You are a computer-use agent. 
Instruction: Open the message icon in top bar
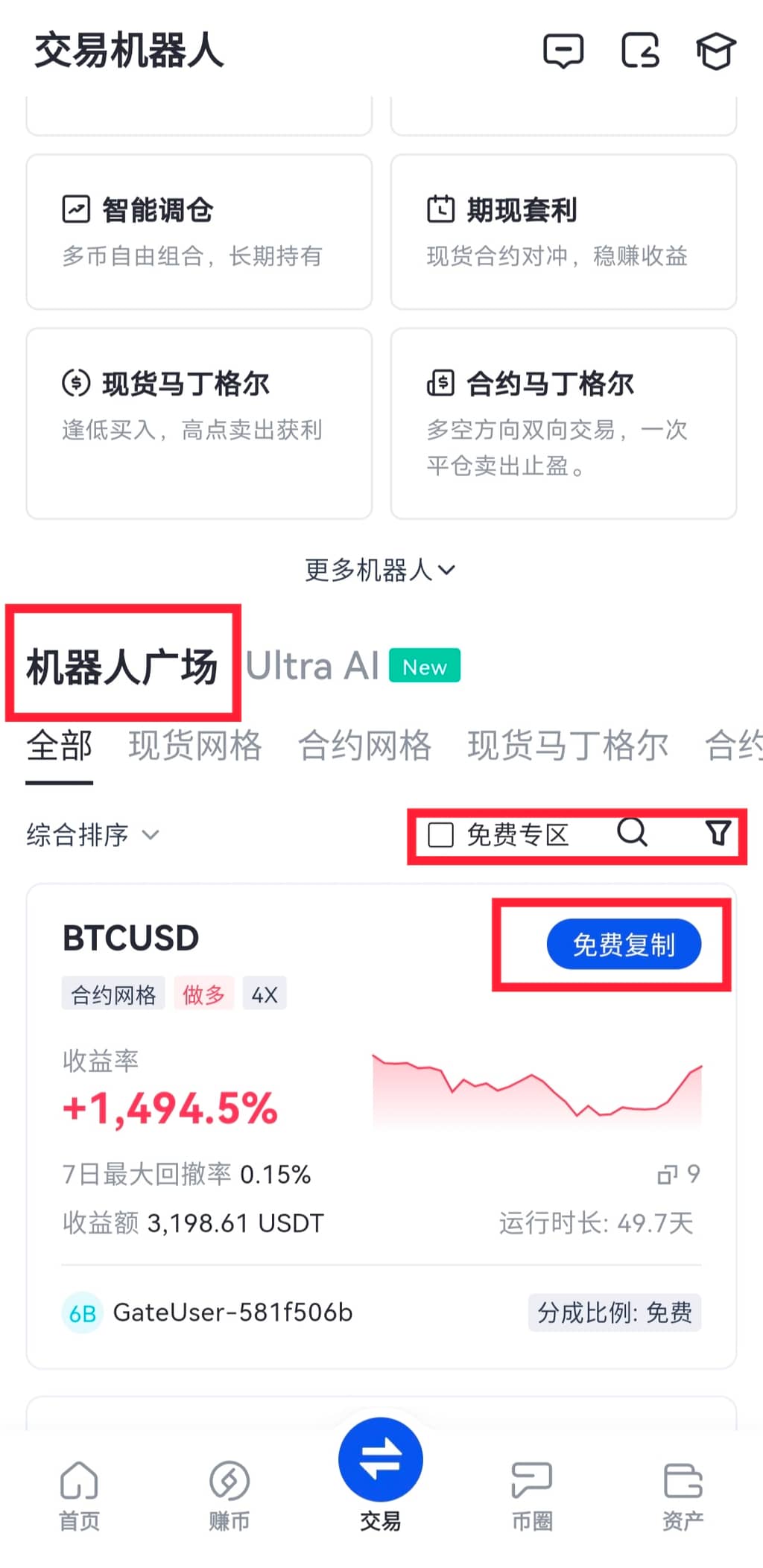(x=563, y=51)
